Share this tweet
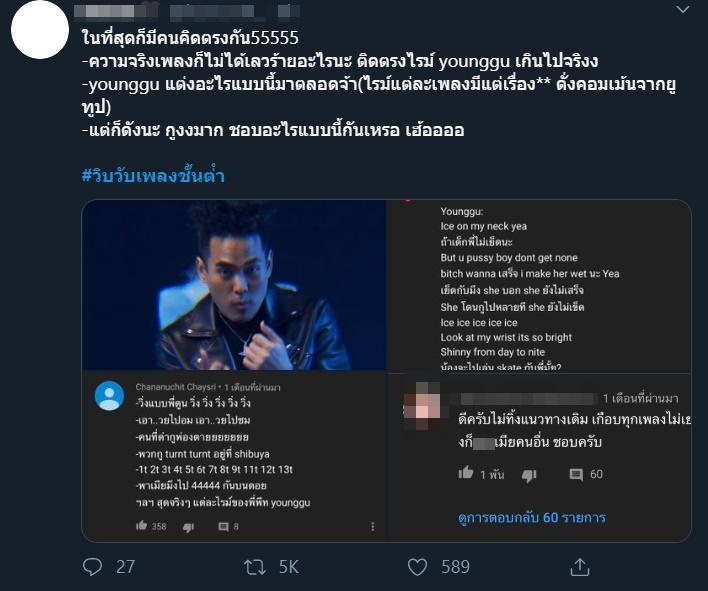The height and width of the screenshot is (591, 708). (x=580, y=567)
